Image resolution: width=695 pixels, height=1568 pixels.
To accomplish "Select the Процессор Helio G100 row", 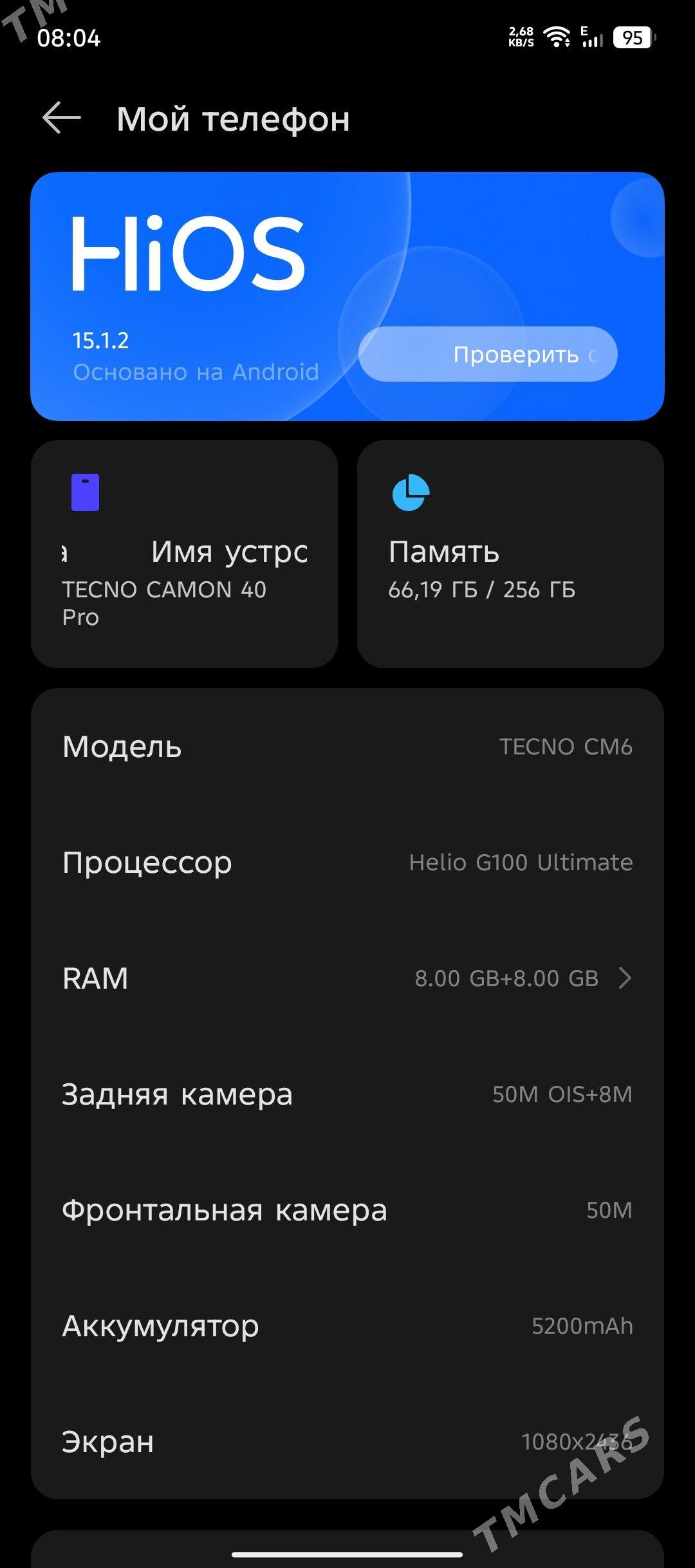I will coord(347,861).
